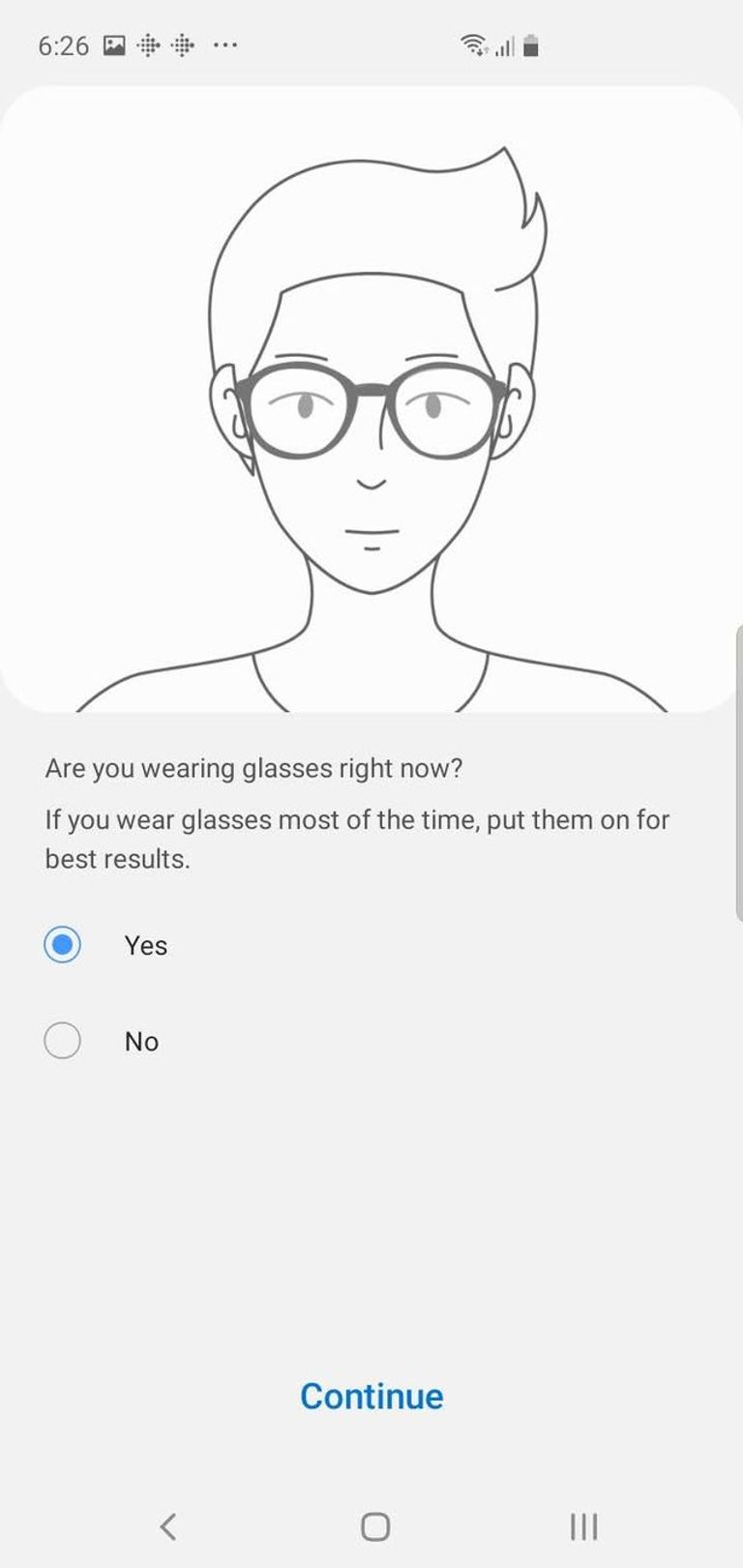Choose the No option for glasses
Screen dimensions: 743x1568
[x=63, y=1041]
